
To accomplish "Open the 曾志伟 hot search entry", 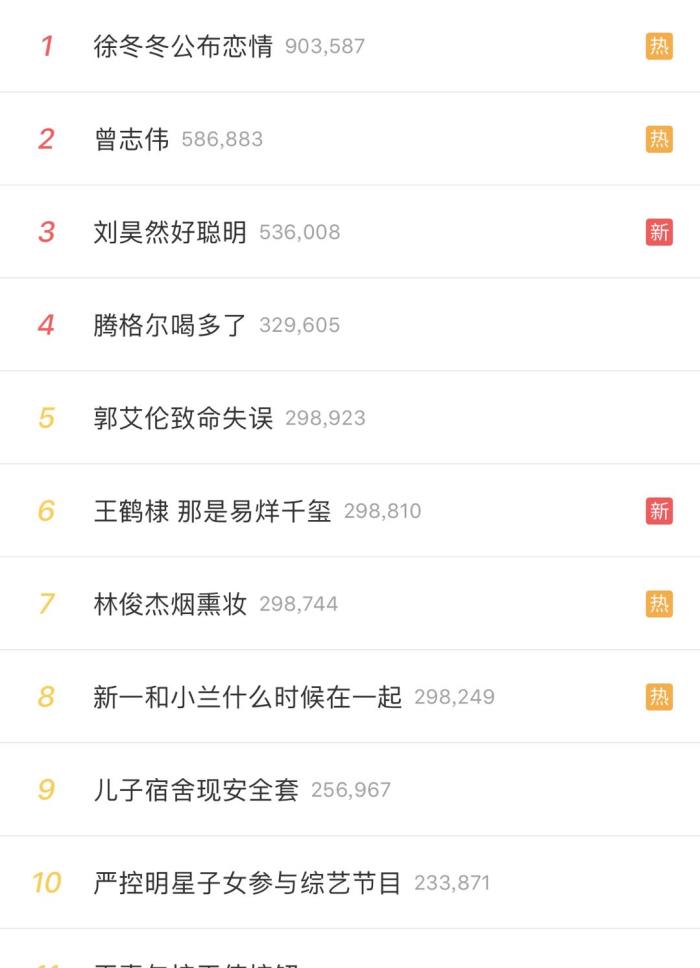I will (x=132, y=139).
